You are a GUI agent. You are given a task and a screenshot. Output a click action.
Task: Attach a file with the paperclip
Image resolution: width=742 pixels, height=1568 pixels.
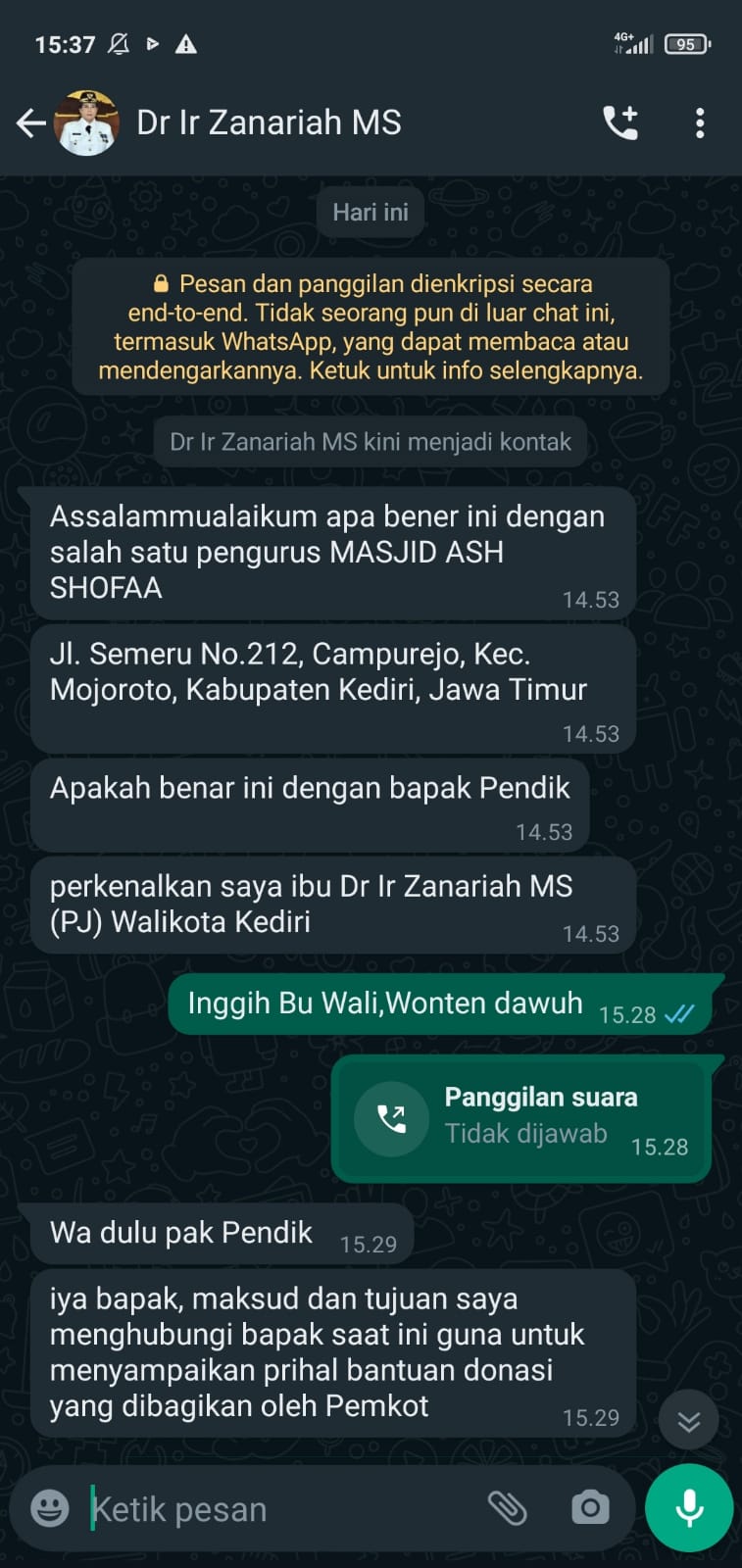tap(508, 1508)
